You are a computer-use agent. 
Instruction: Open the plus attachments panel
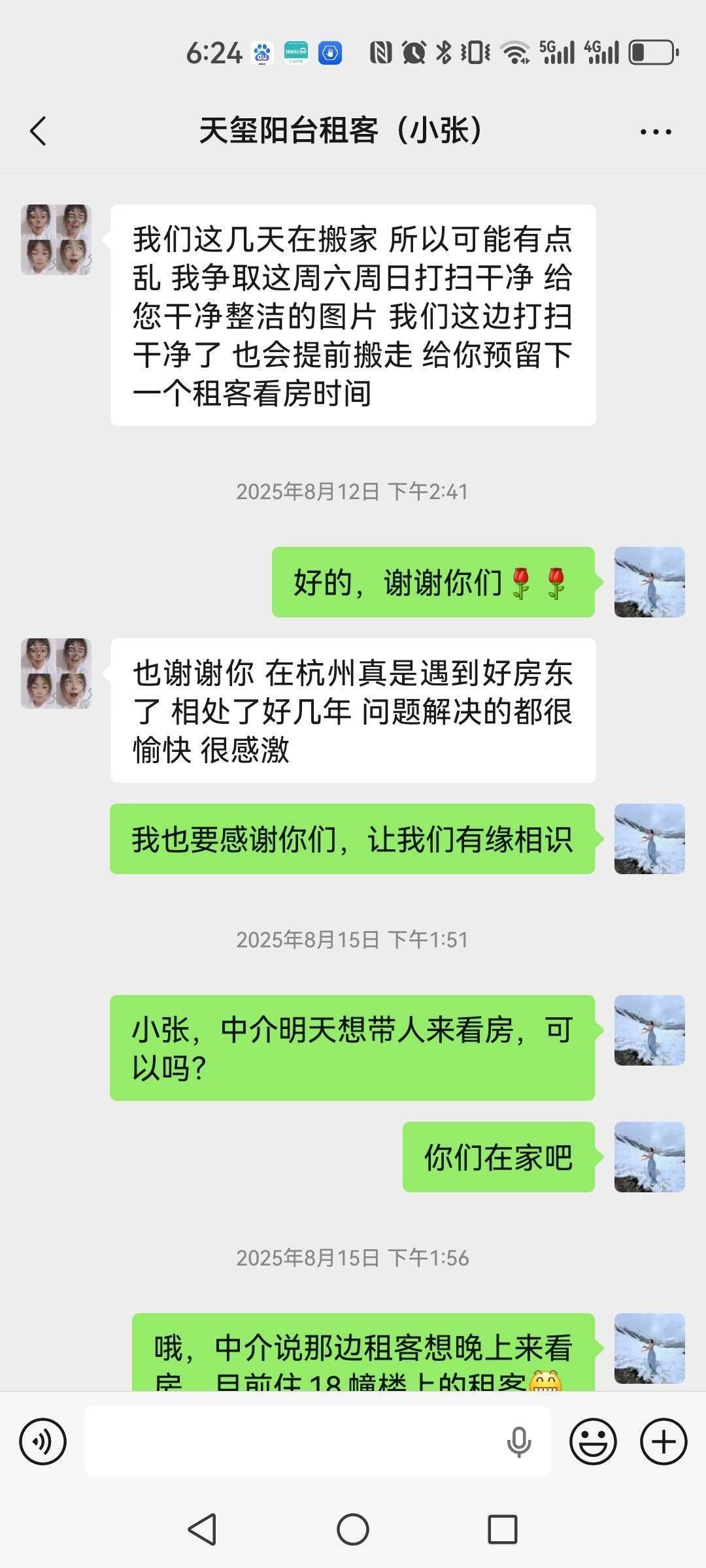[x=663, y=1441]
